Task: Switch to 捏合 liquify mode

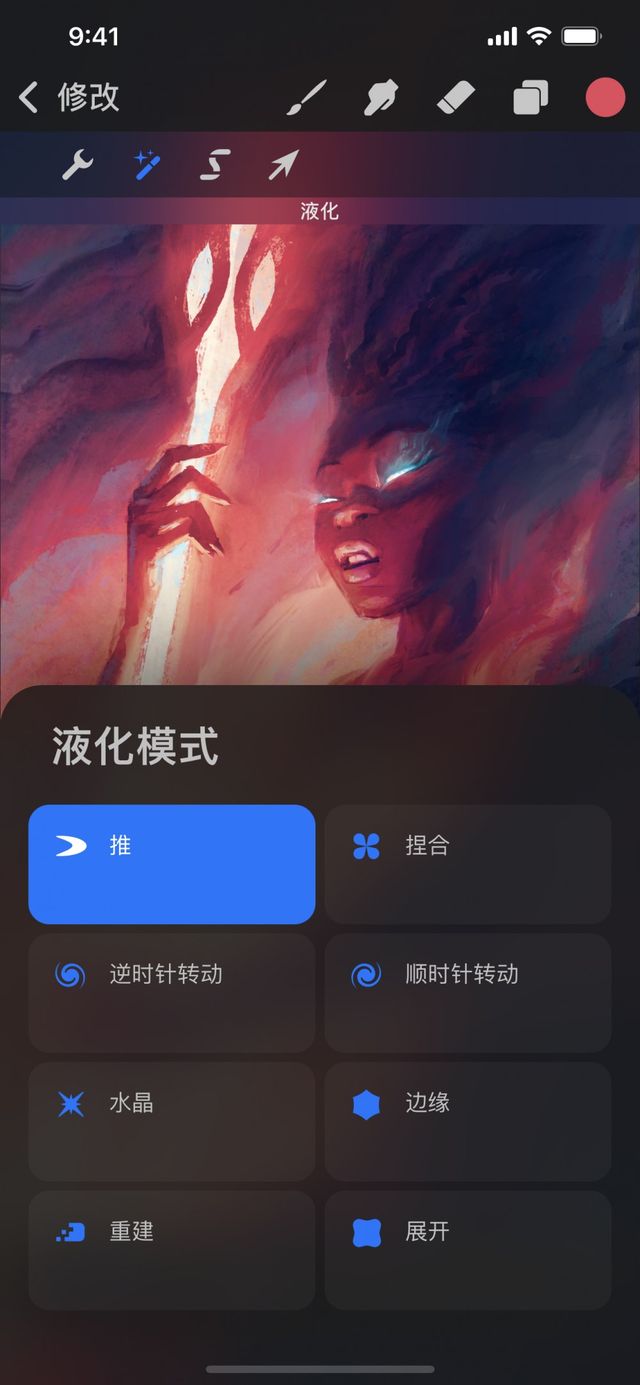Action: [467, 864]
